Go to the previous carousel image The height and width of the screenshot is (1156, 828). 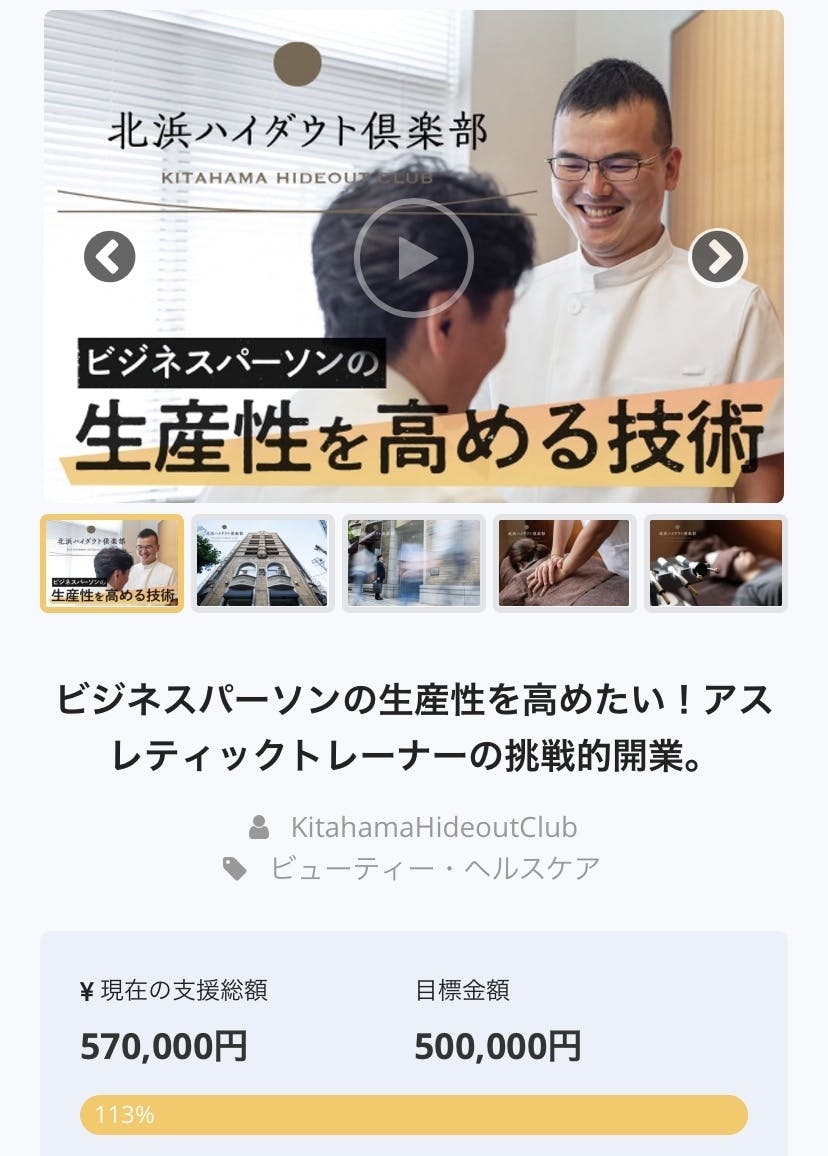(x=109, y=257)
